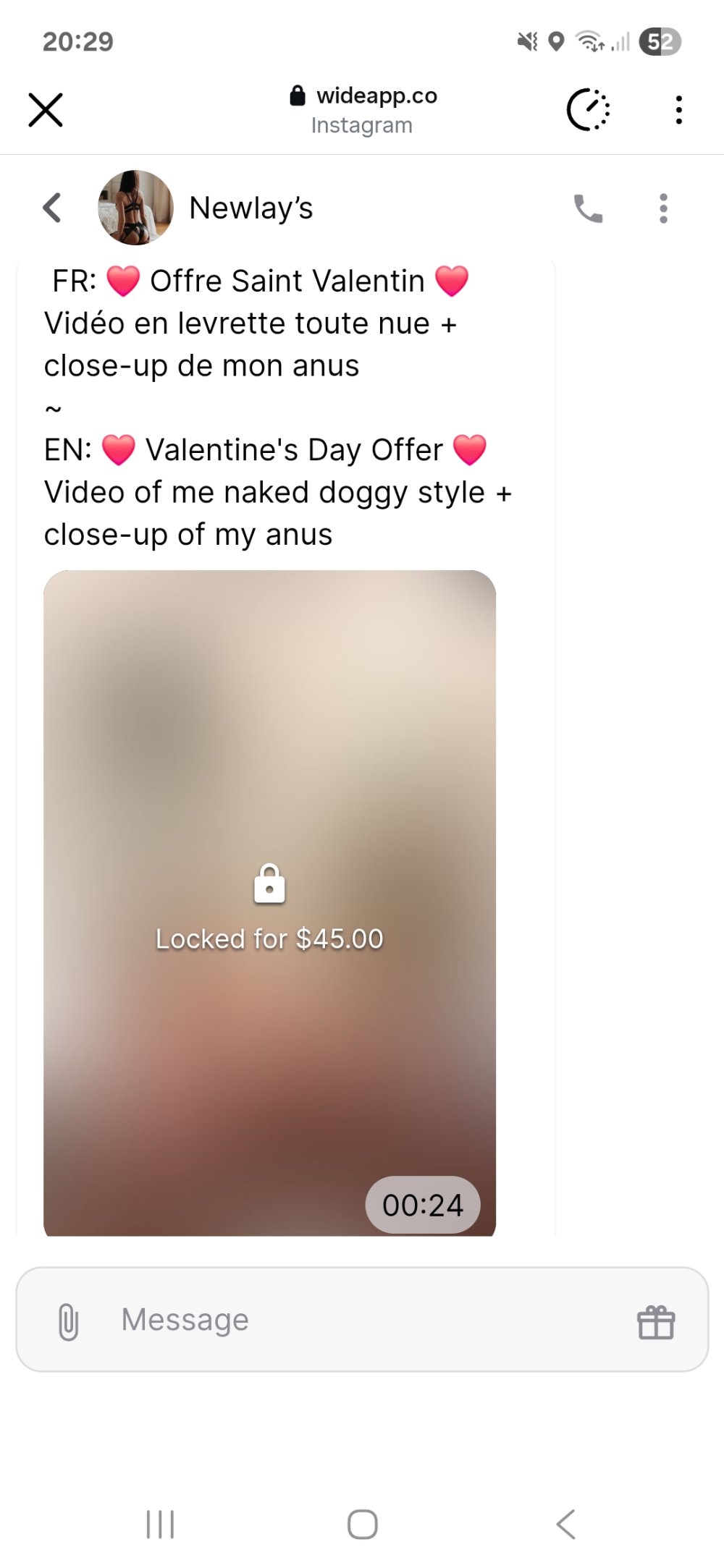Viewport: 724px width, 1568px height.
Task: Click the paperclip attachment icon
Action: (69, 1319)
